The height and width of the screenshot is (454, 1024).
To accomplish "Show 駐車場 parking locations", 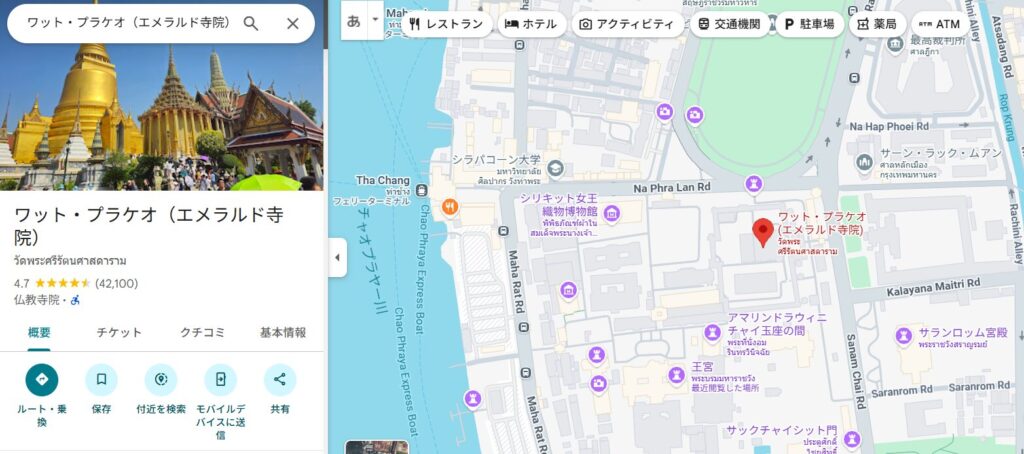I will click(810, 24).
